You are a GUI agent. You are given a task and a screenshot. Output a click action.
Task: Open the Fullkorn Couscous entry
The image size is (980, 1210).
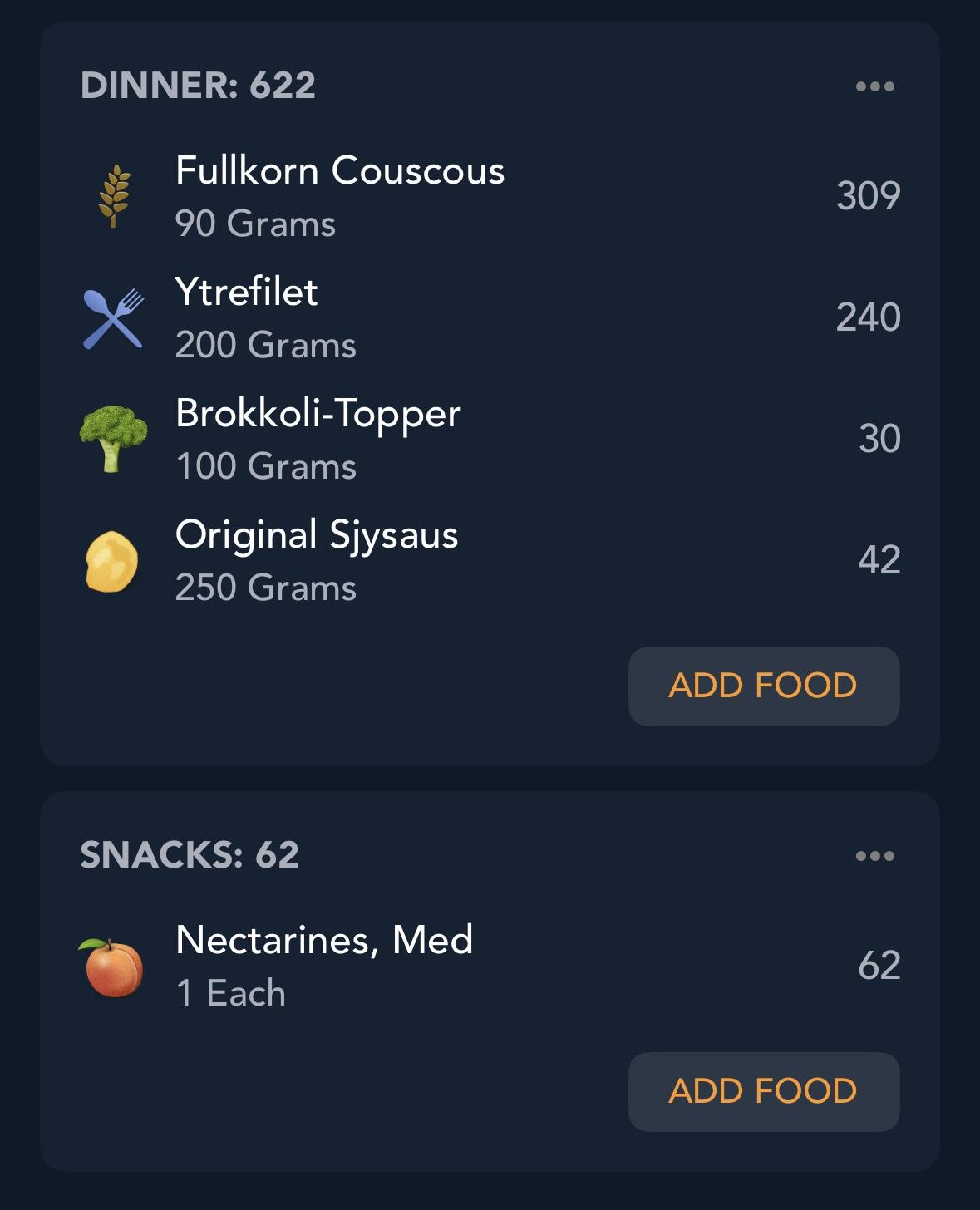pos(339,196)
